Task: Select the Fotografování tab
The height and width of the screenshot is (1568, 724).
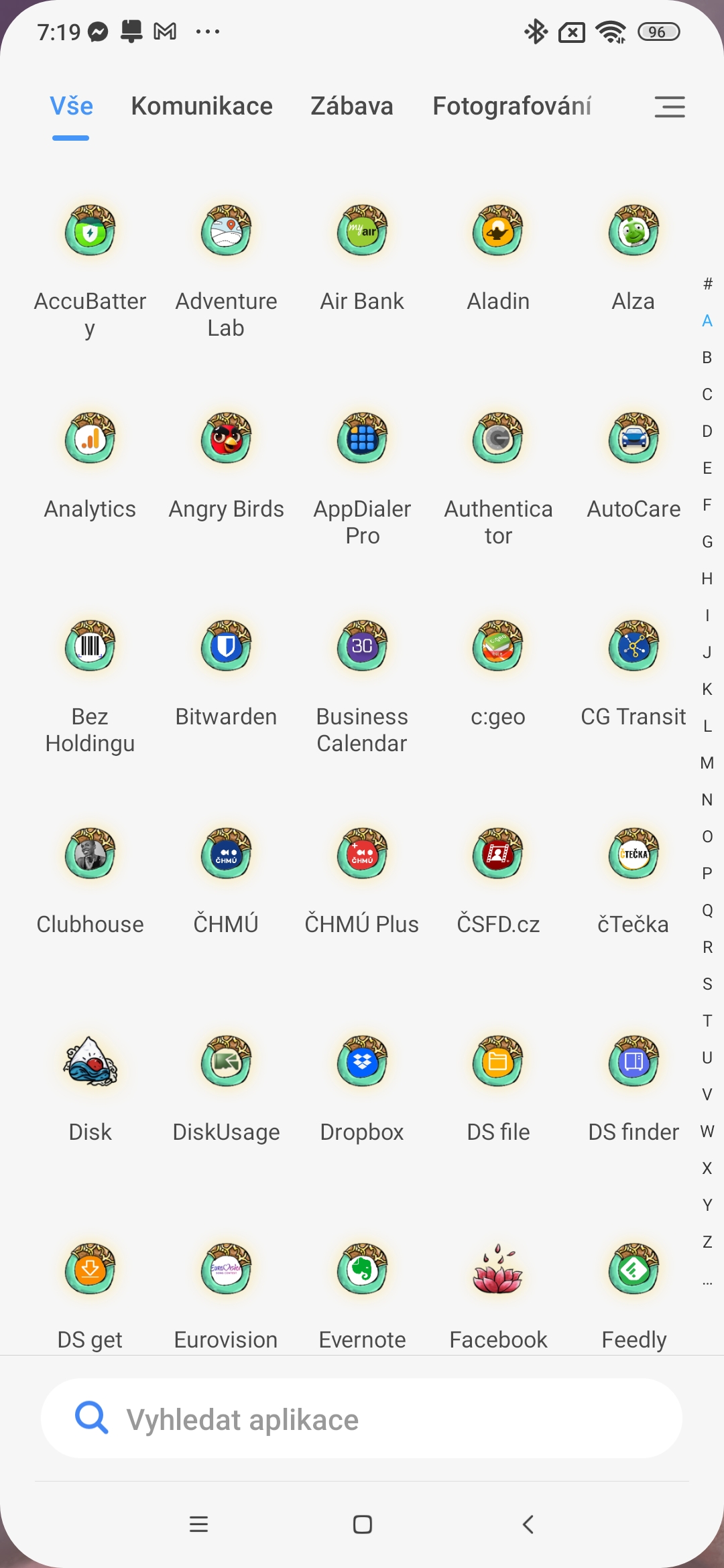Action: [511, 106]
